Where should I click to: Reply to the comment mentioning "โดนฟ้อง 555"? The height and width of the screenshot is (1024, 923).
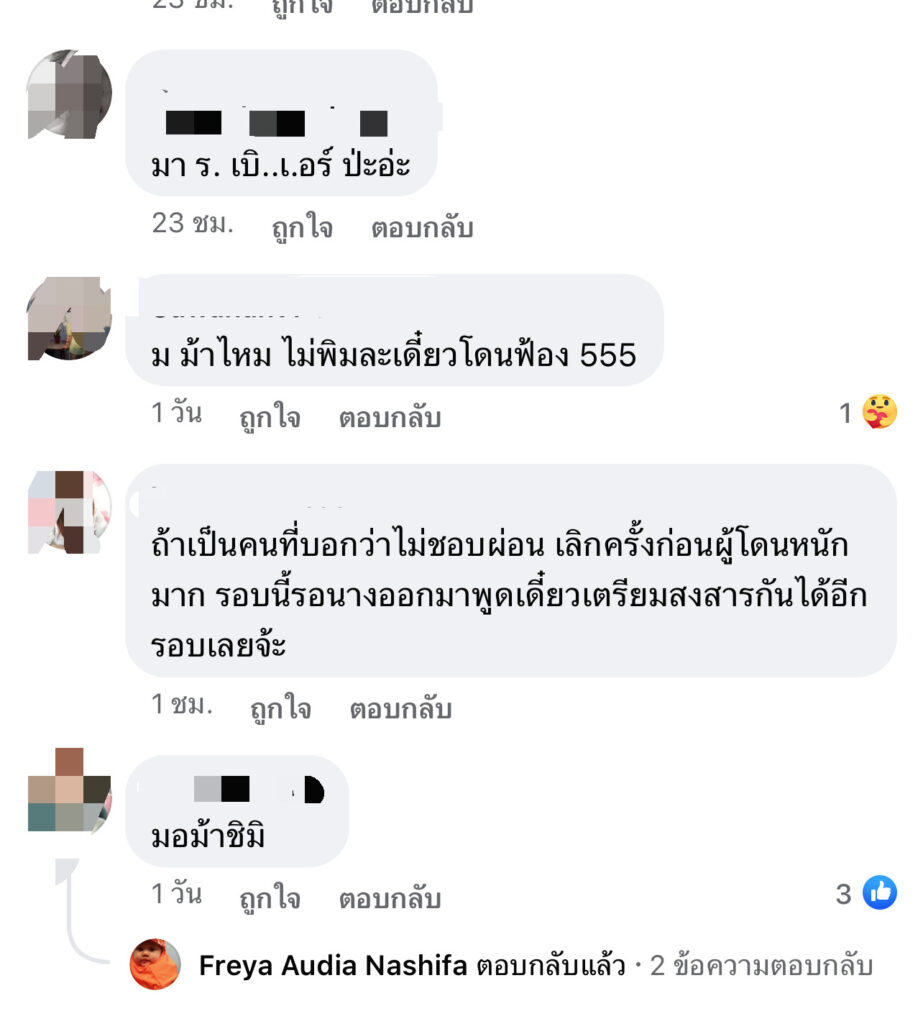coord(389,418)
